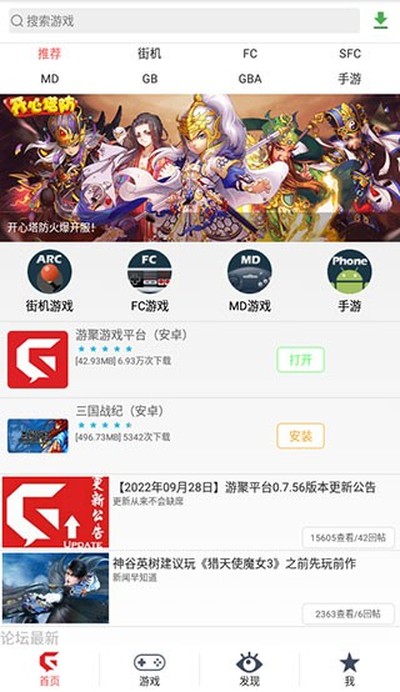400x692 pixels.
Task: Open the FC游戏 shortcut
Action: (150, 281)
